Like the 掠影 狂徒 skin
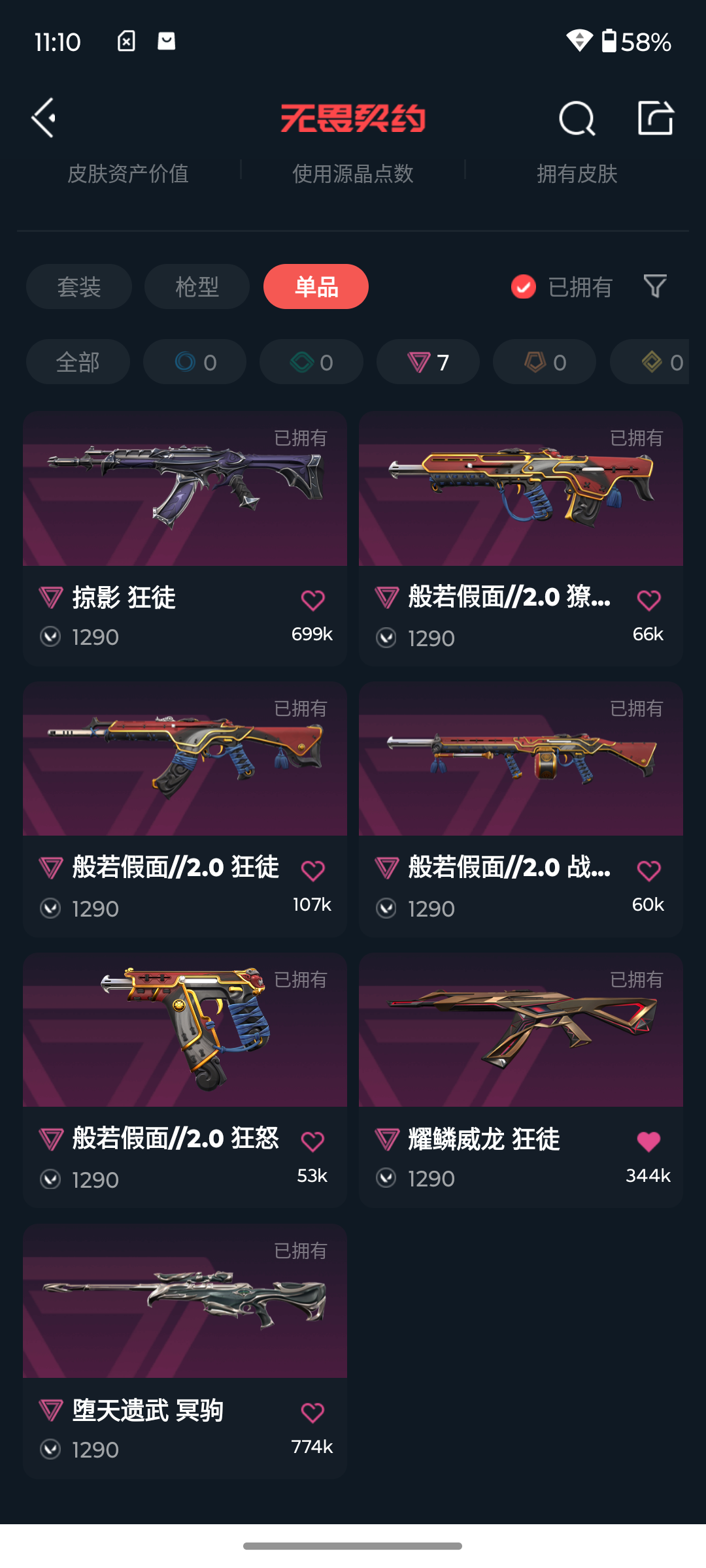The width and height of the screenshot is (706, 1568). [312, 600]
